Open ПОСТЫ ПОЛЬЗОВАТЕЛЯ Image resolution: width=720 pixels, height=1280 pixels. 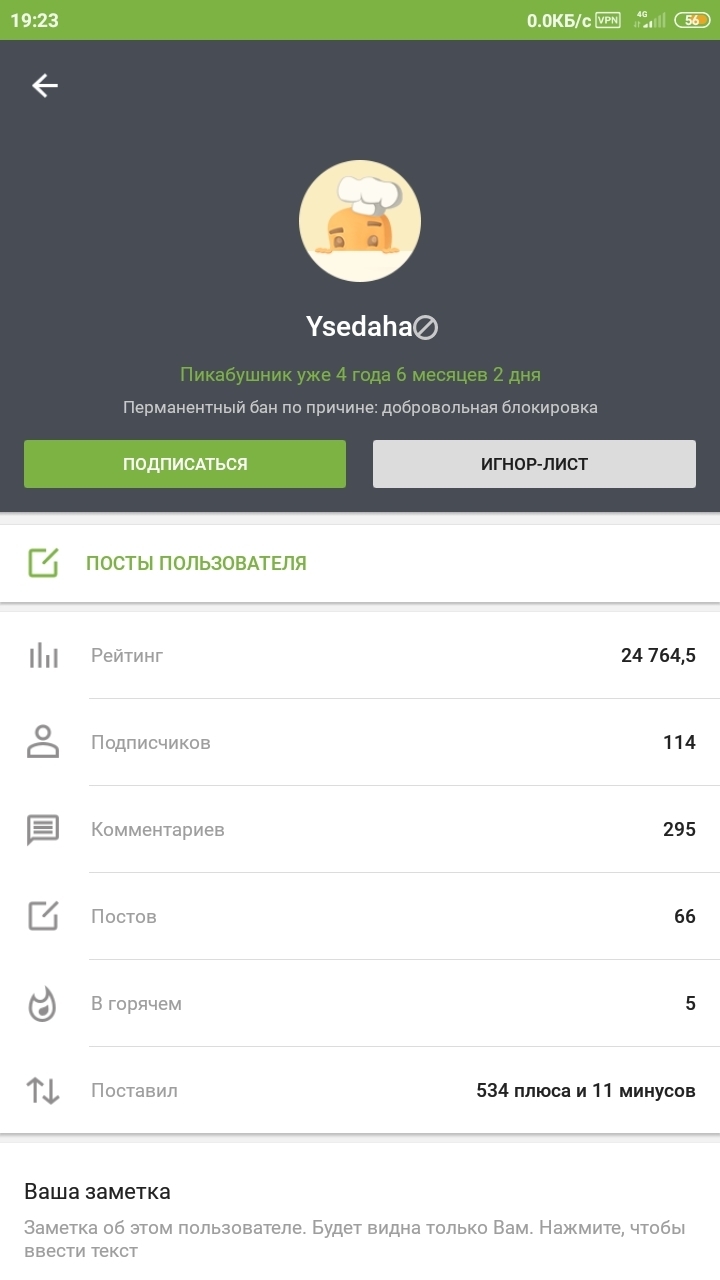pos(196,563)
